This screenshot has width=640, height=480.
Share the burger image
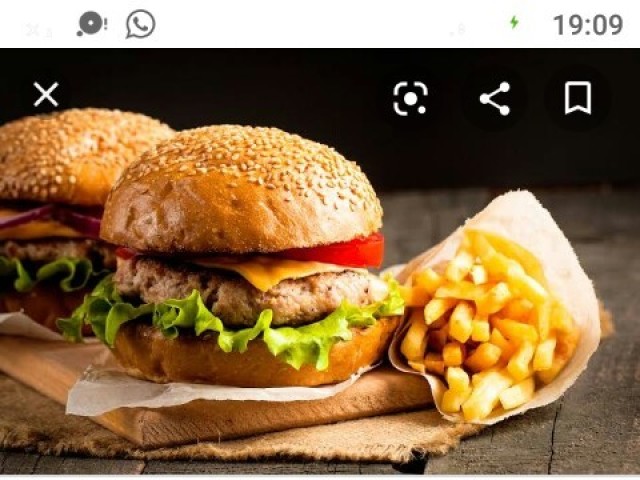click(x=494, y=98)
